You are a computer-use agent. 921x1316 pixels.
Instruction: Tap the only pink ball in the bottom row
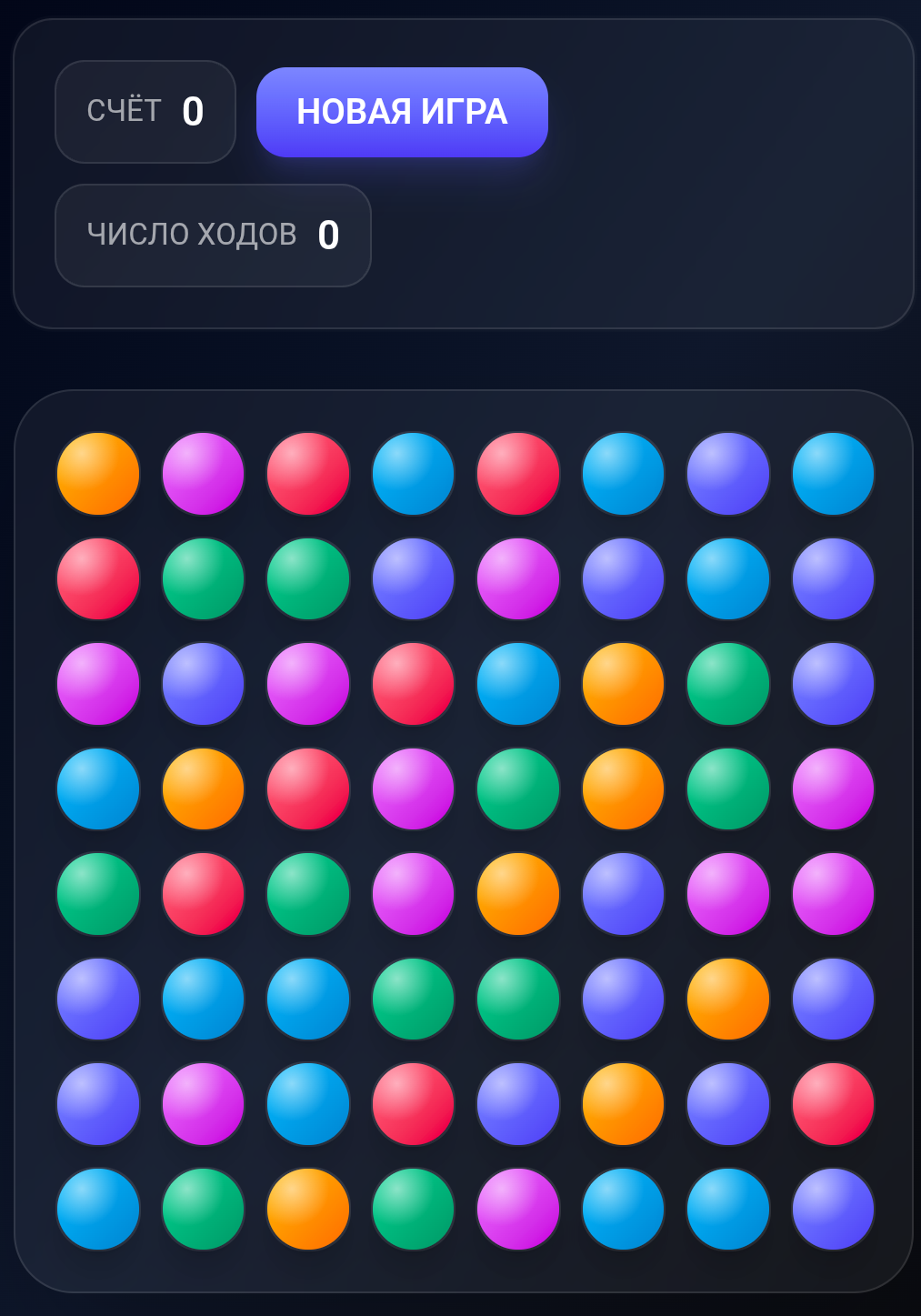coord(518,1209)
